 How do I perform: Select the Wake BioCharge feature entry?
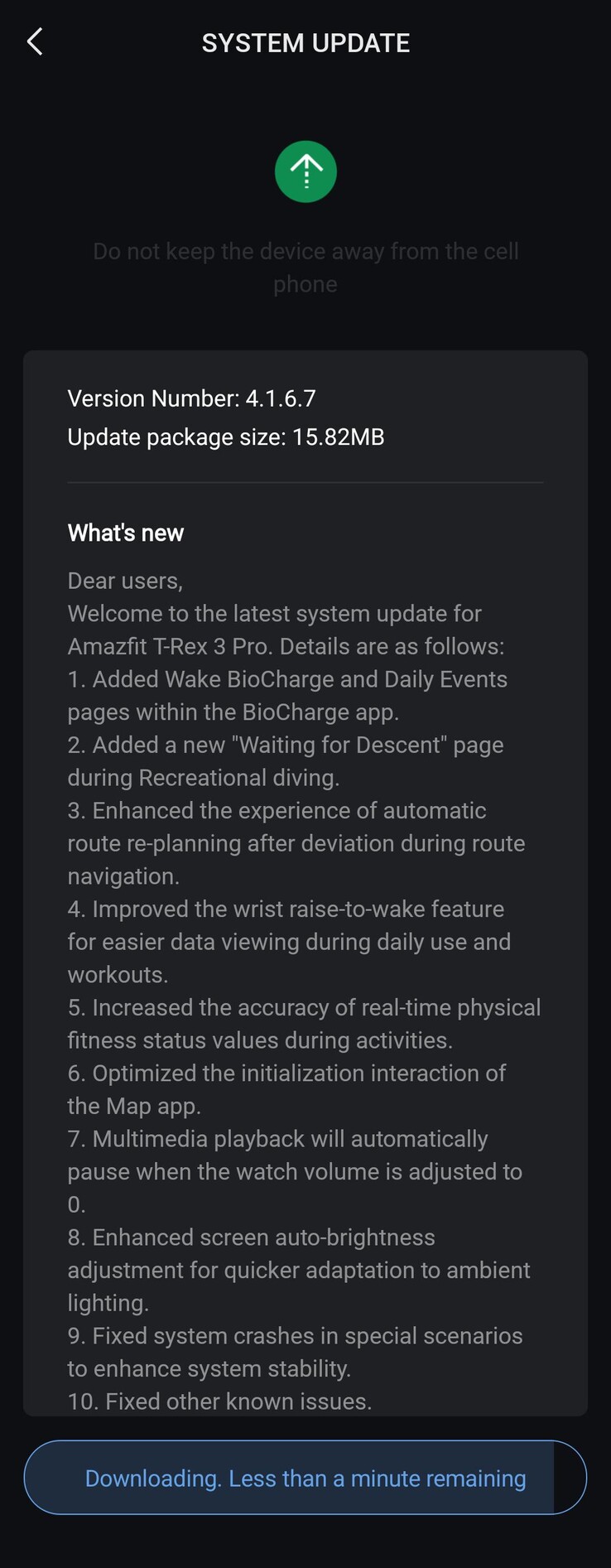click(287, 696)
